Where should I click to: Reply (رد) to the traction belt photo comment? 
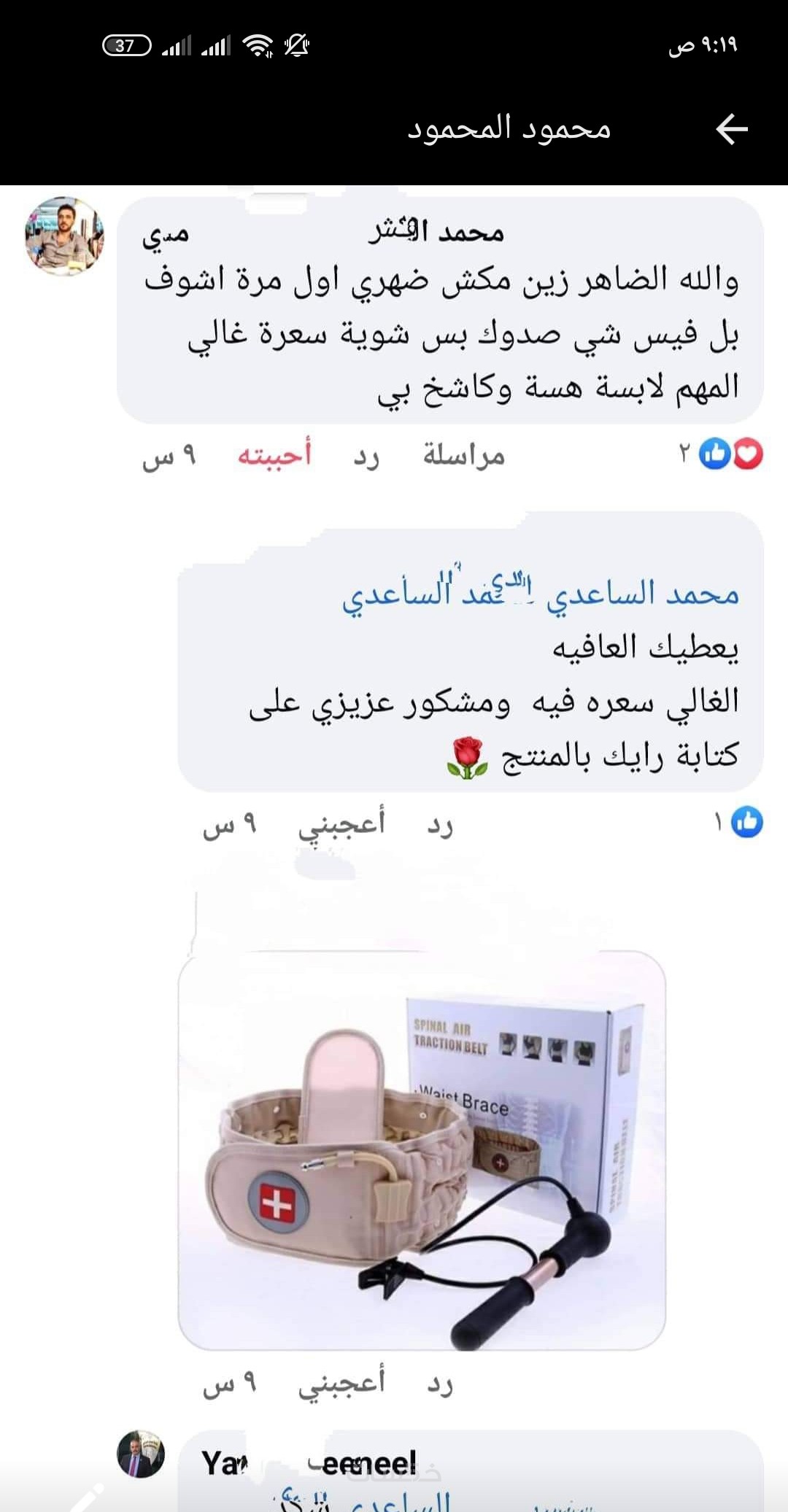tap(440, 1384)
